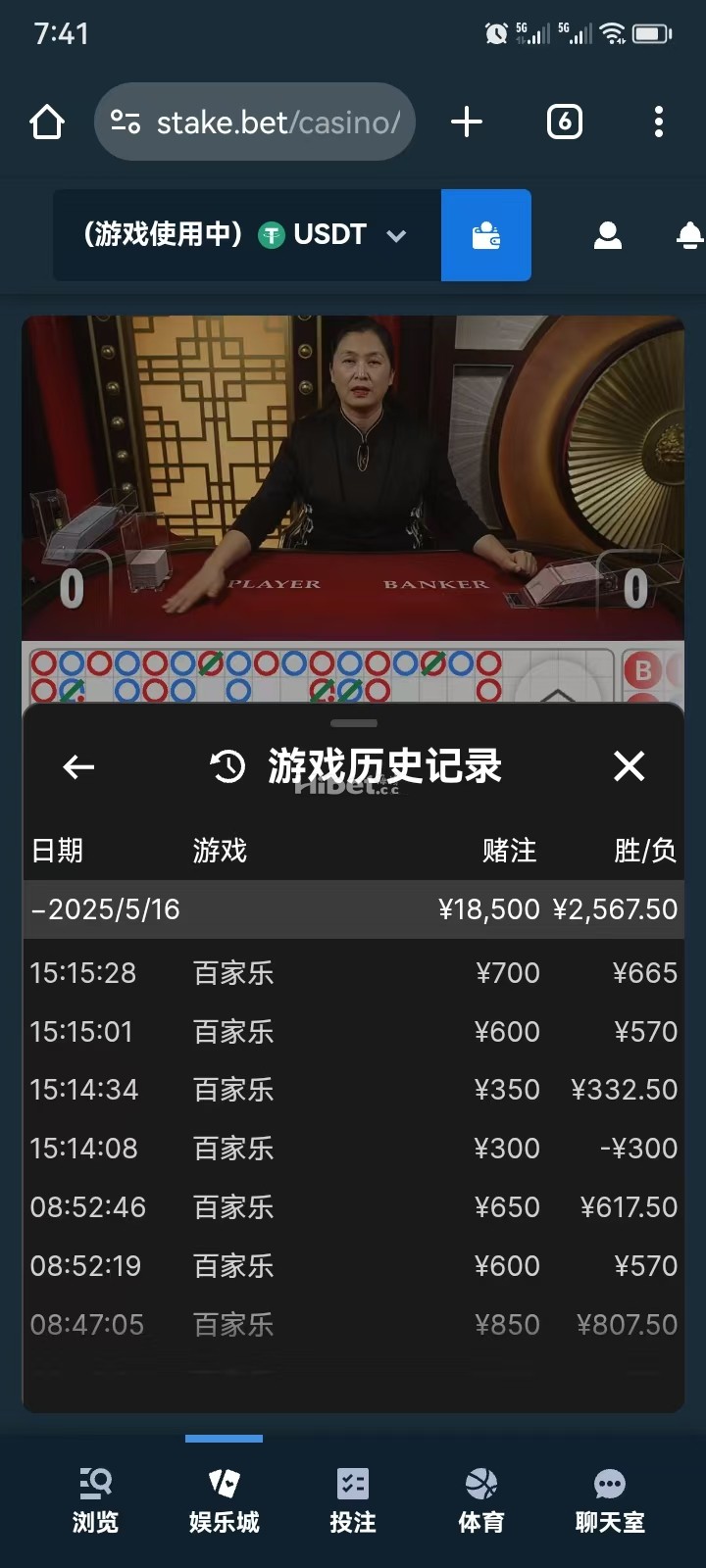The height and width of the screenshot is (1568, 706).
Task: Show the open tabs switcher
Action: 564,122
